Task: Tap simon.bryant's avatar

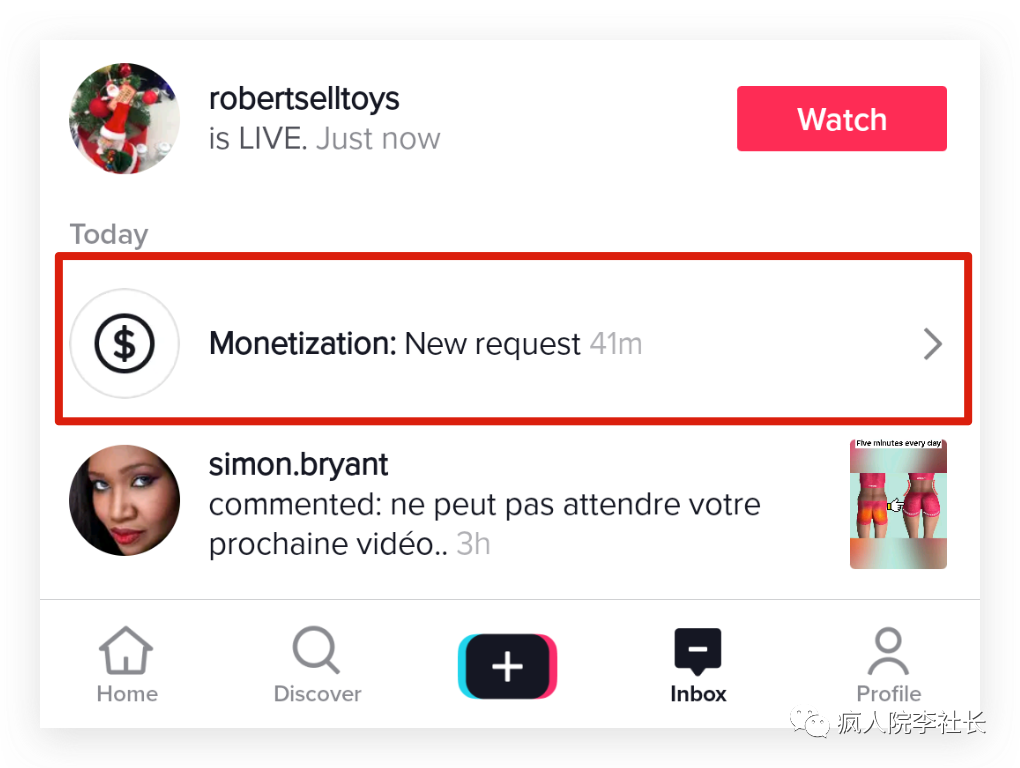Action: click(124, 500)
